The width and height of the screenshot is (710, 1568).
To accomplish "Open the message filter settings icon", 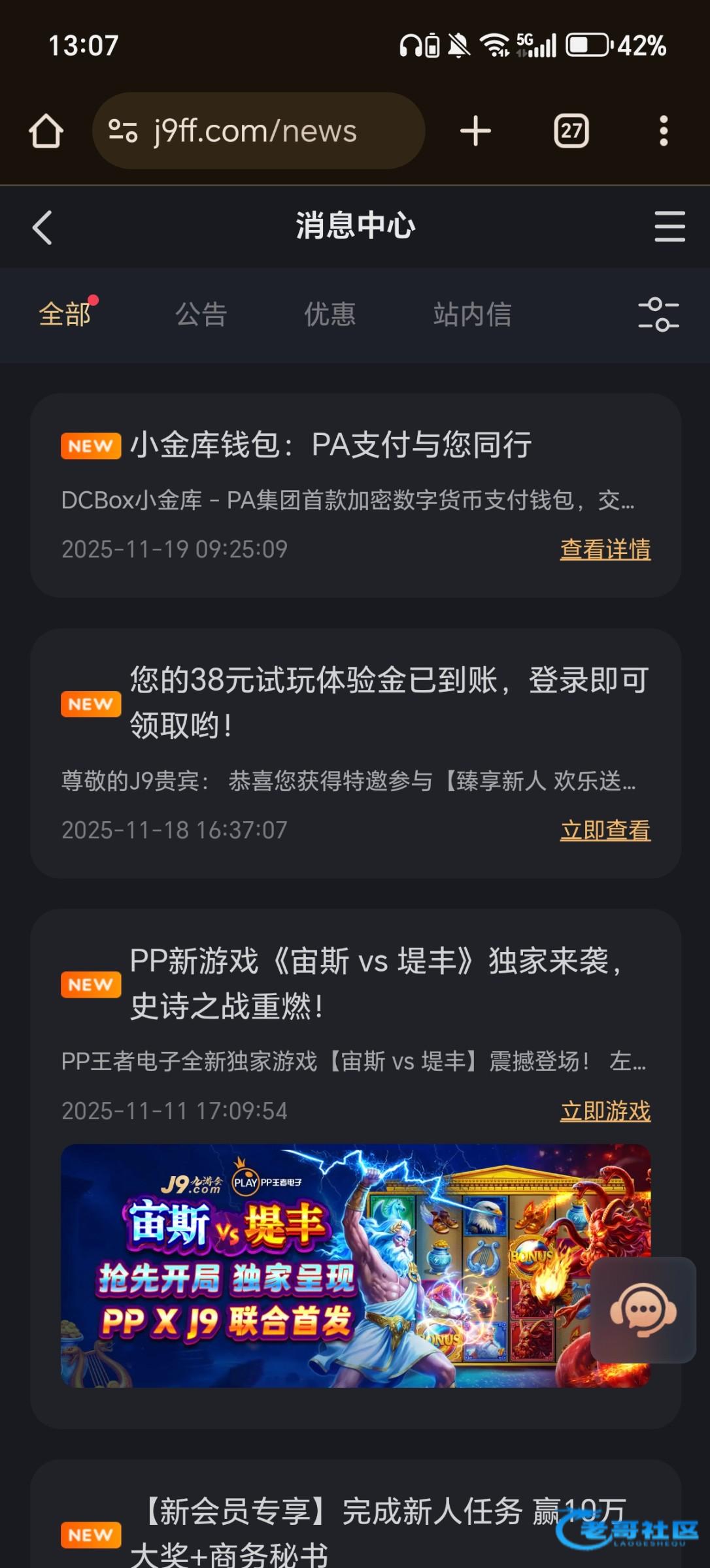I will tap(658, 314).
